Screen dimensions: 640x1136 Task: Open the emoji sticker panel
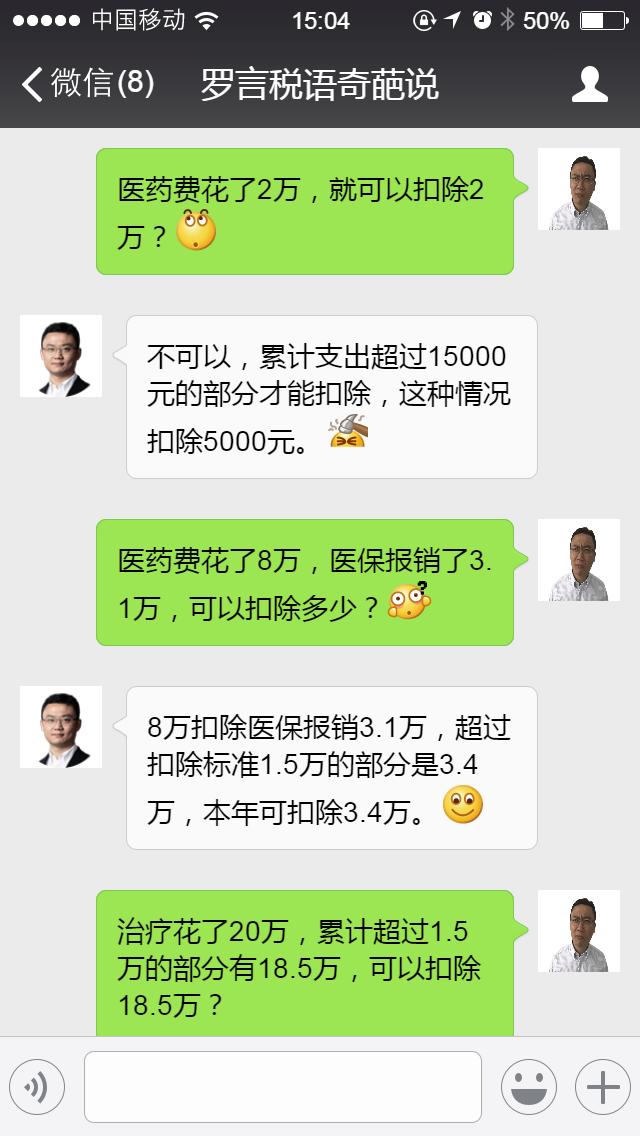[527, 1087]
